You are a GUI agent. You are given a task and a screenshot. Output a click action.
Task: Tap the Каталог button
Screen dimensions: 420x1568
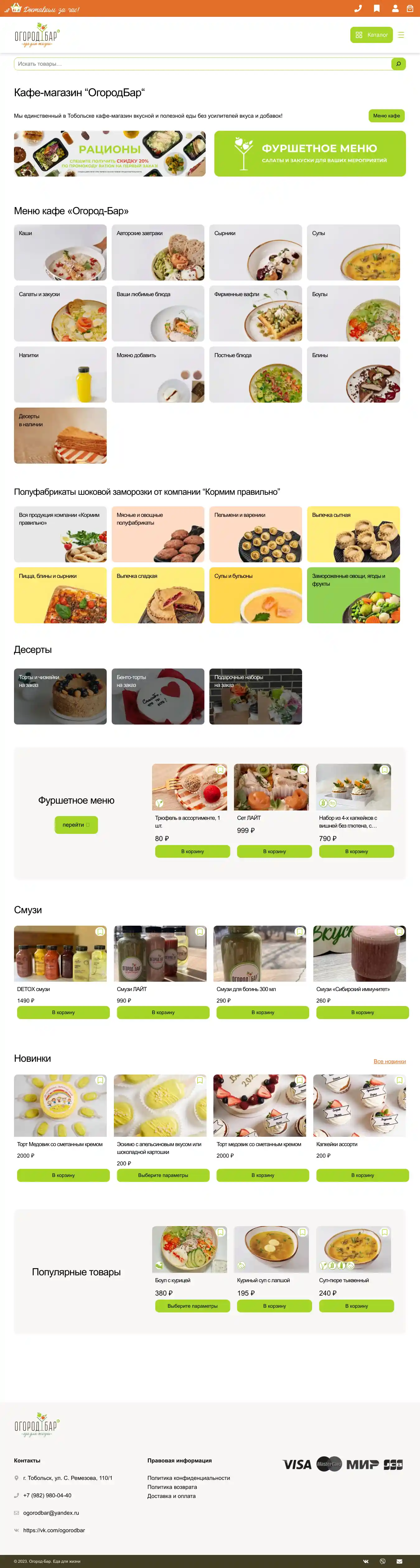[x=371, y=35]
